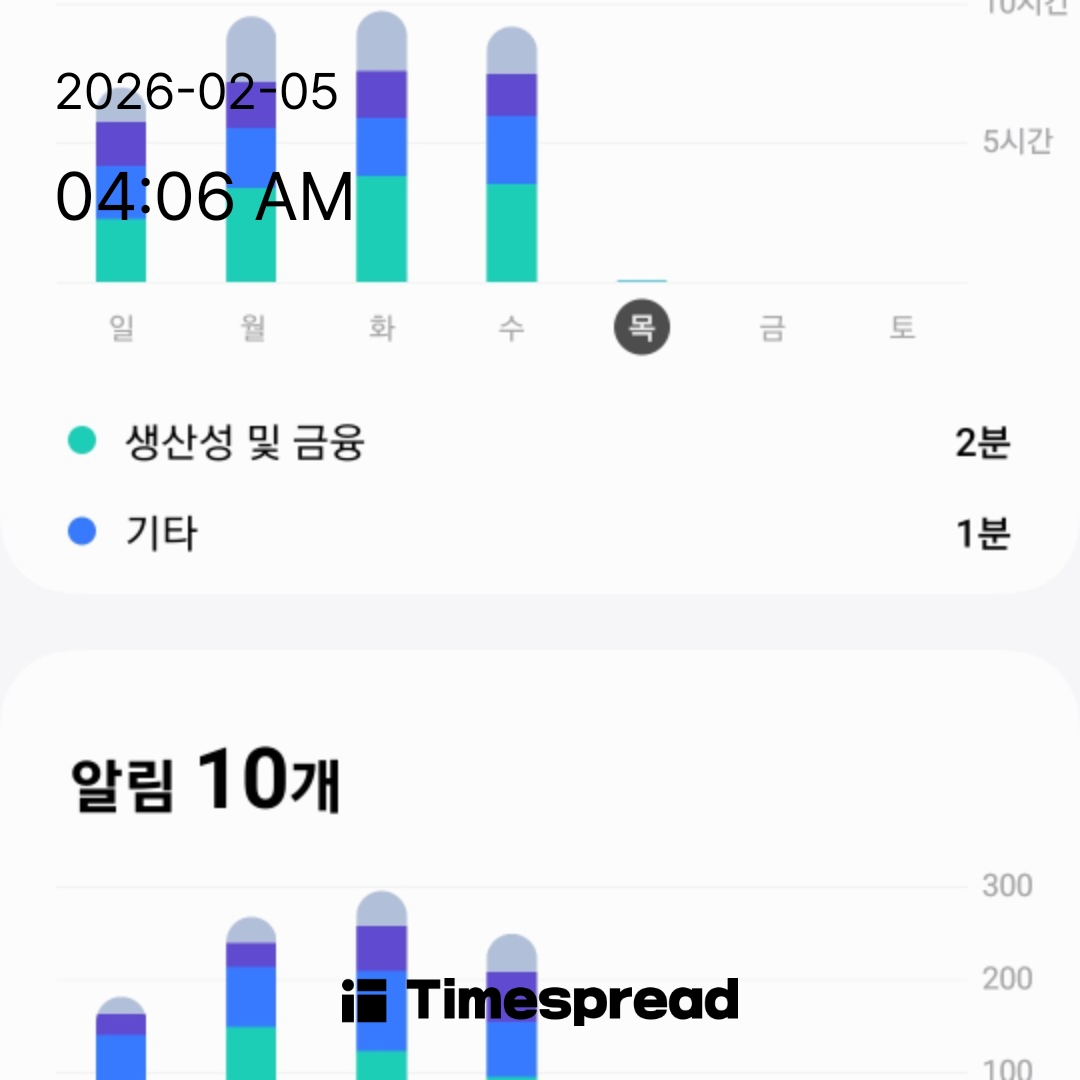Select Friday (금) on the usage chart

(x=772, y=329)
